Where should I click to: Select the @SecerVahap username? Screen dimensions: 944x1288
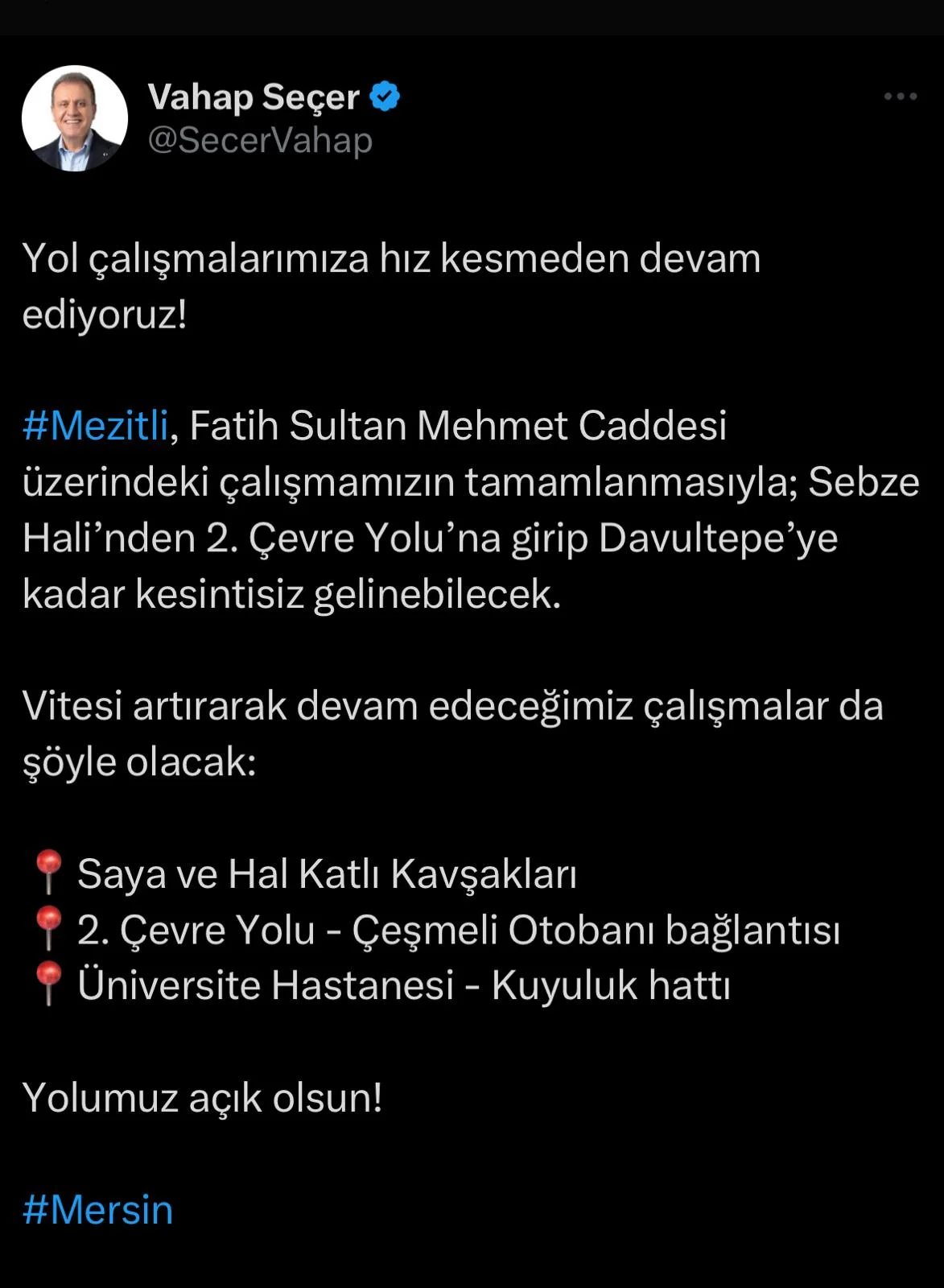point(258,138)
